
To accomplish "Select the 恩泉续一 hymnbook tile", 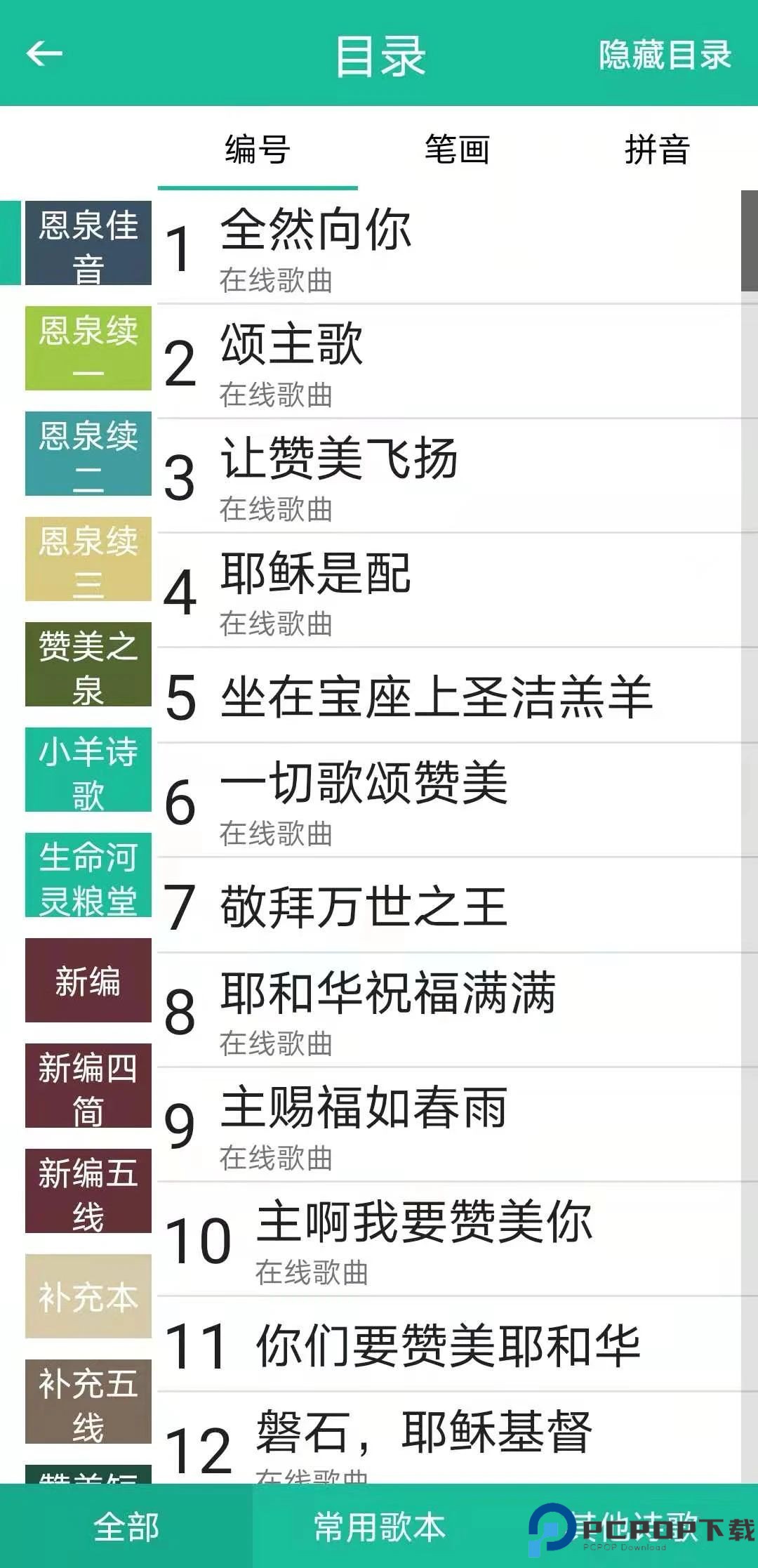I will (88, 349).
